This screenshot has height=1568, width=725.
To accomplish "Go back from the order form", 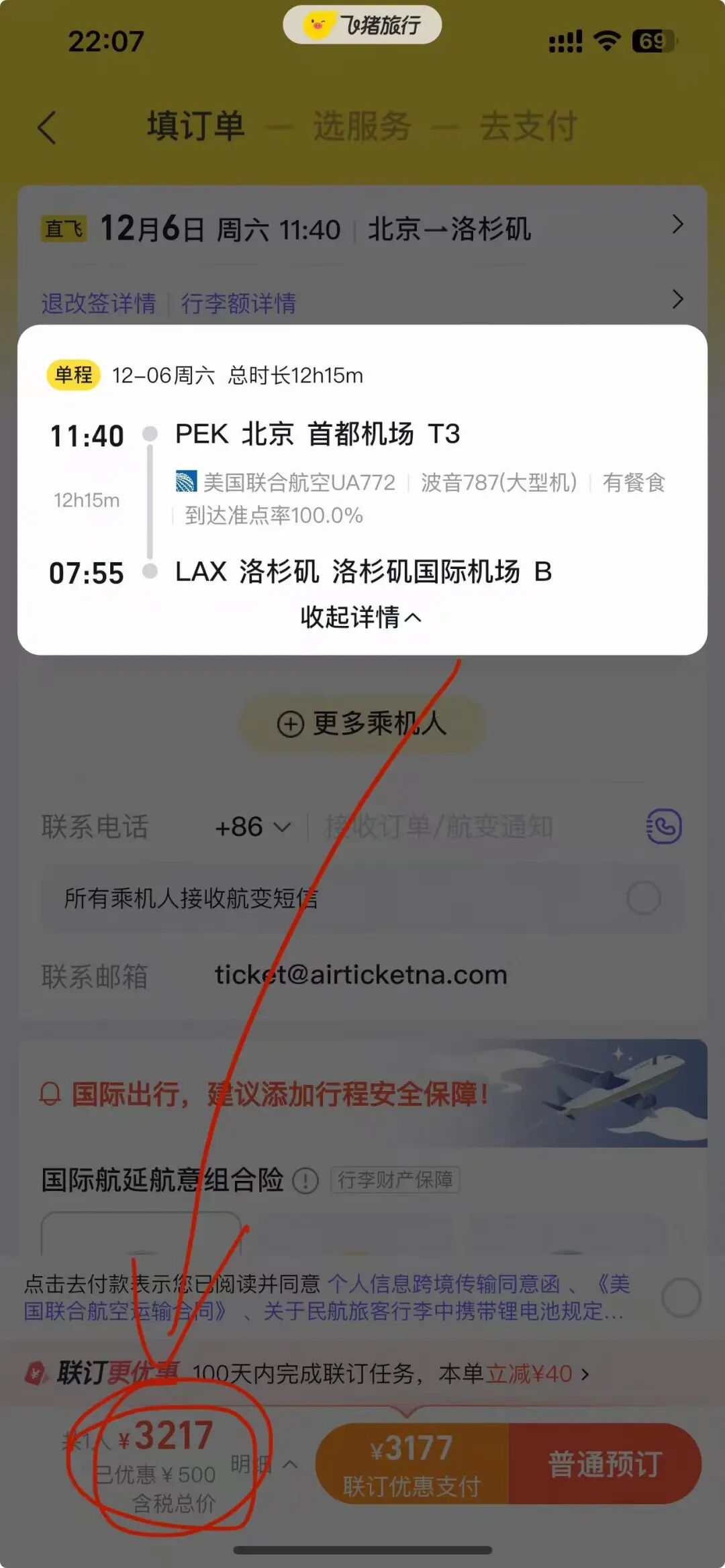I will [x=46, y=127].
